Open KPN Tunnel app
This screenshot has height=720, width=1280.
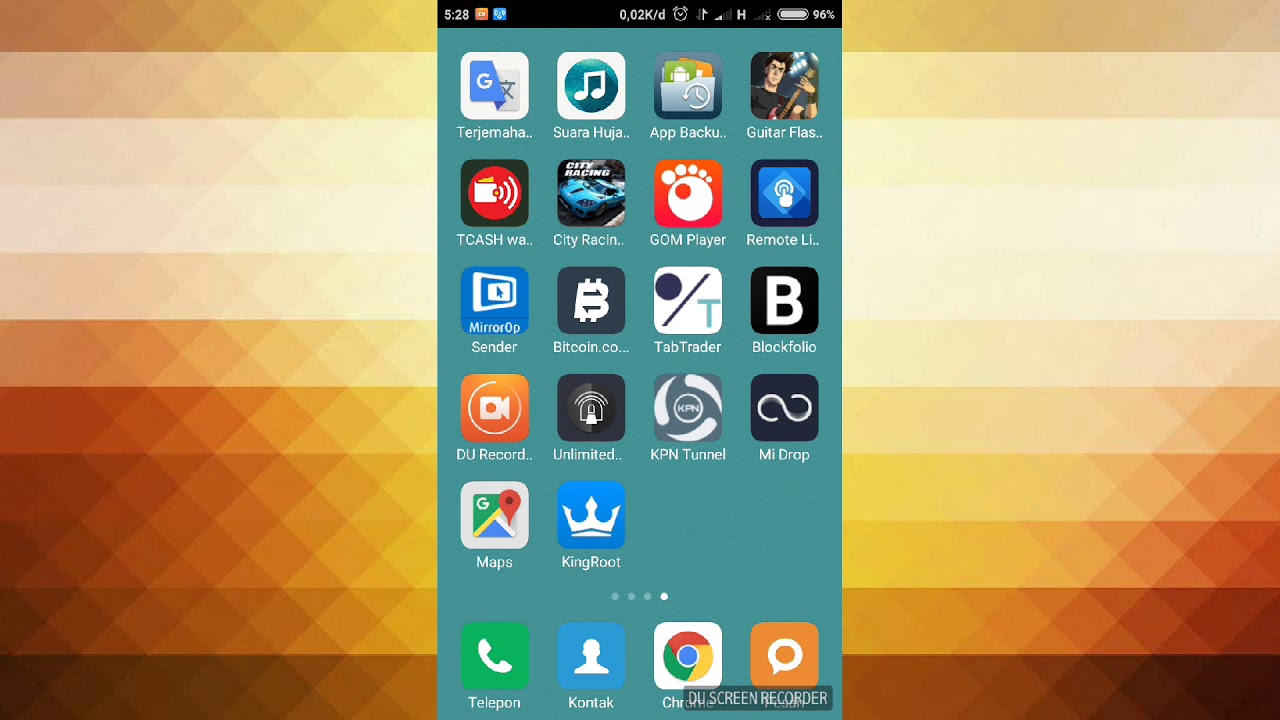pos(688,408)
